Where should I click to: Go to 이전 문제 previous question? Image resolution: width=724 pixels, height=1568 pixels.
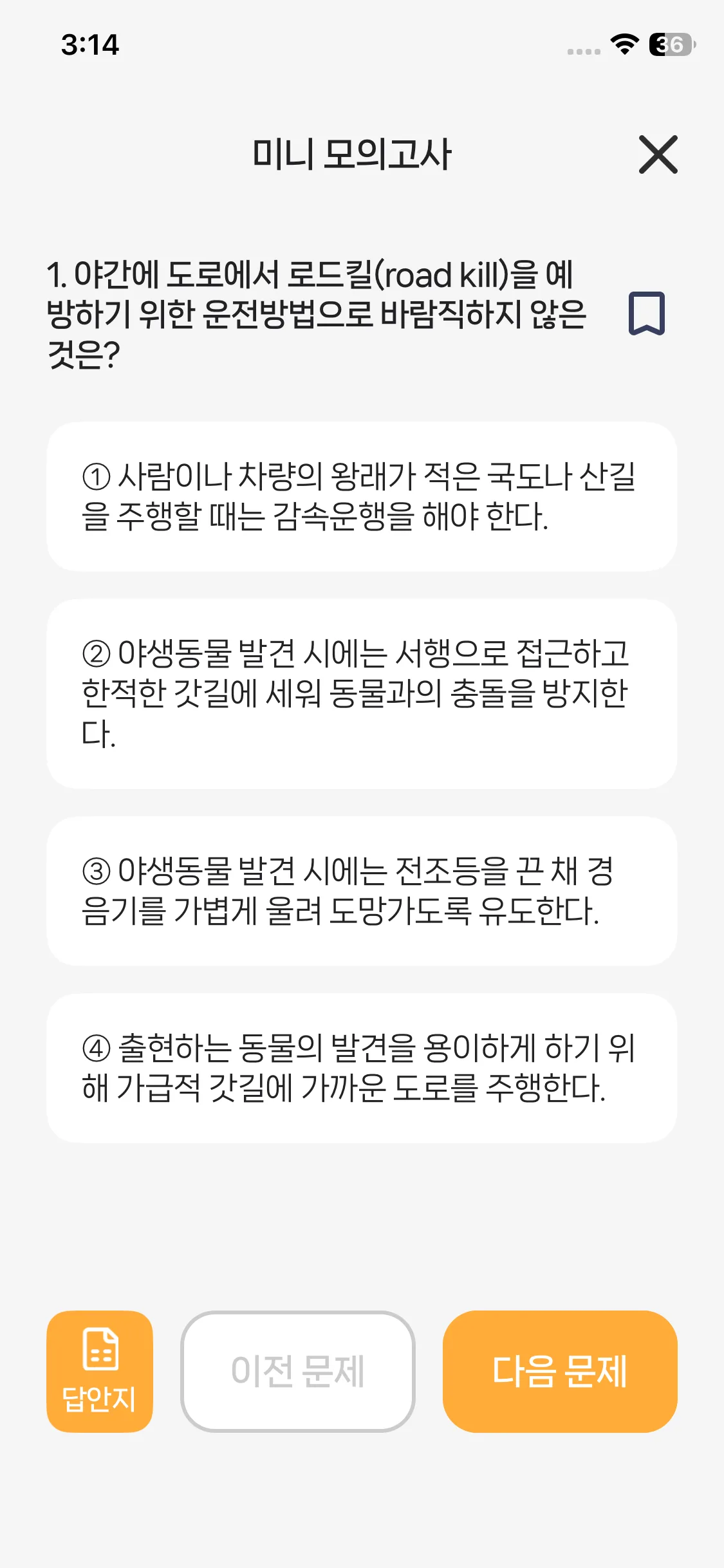298,1371
